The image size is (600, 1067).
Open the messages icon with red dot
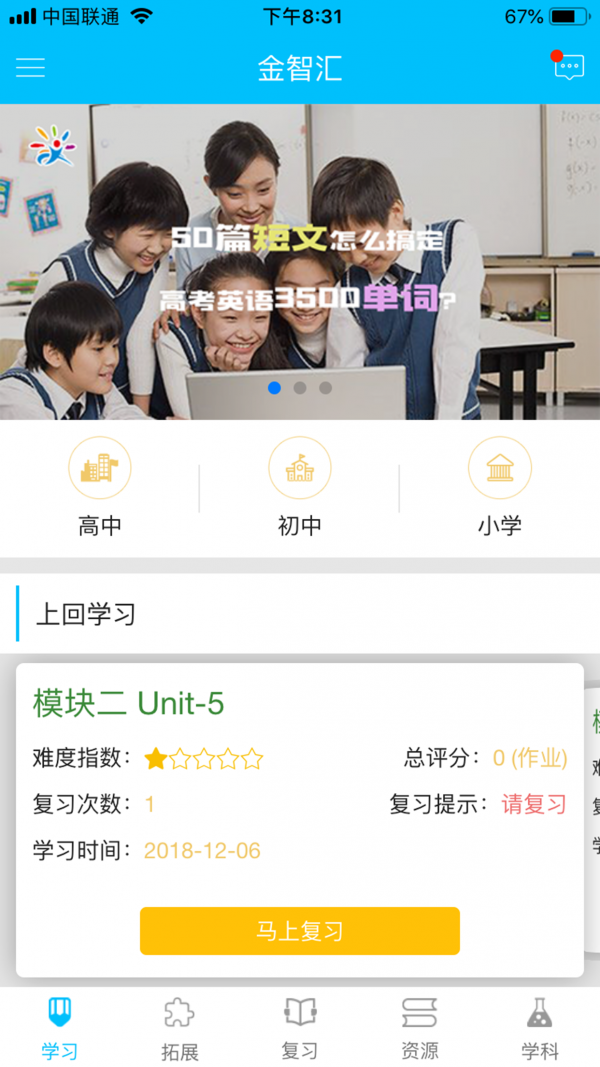coord(568,67)
